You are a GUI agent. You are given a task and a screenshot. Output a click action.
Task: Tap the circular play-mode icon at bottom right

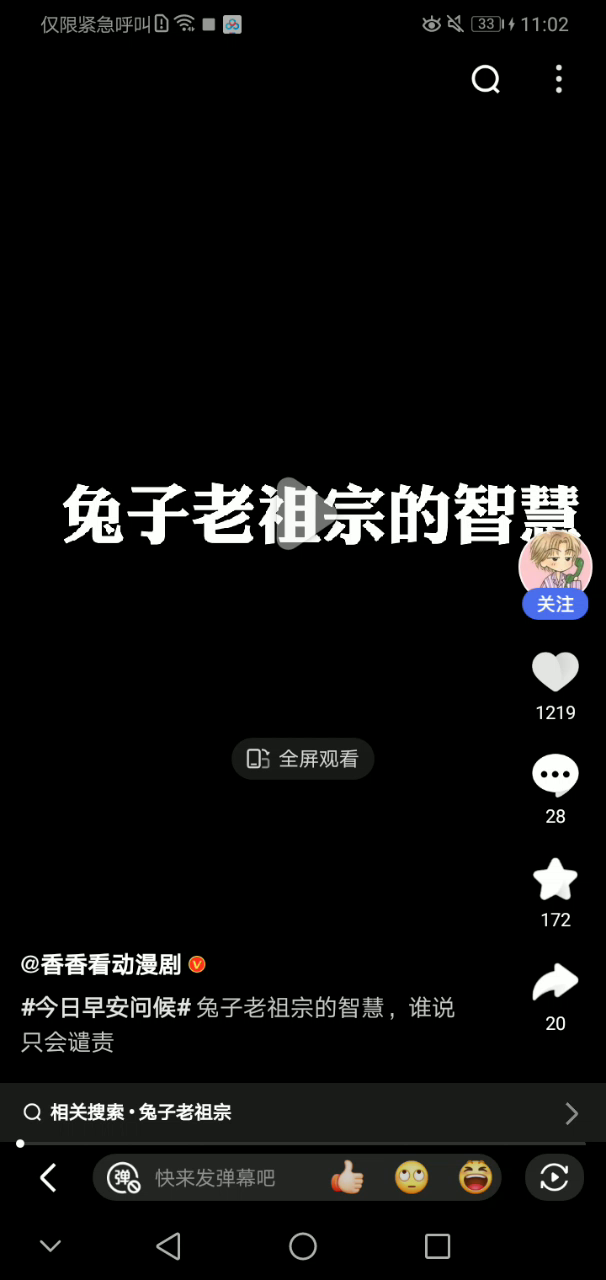554,1178
